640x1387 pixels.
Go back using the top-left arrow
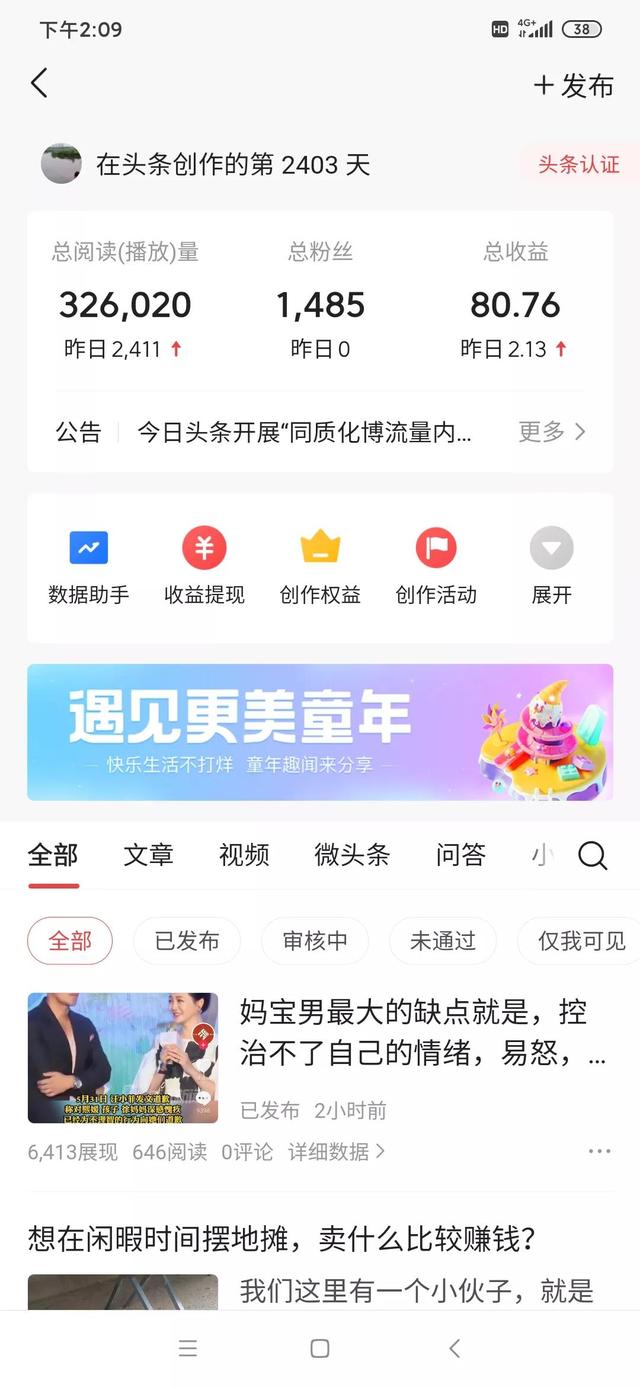pyautogui.click(x=40, y=84)
